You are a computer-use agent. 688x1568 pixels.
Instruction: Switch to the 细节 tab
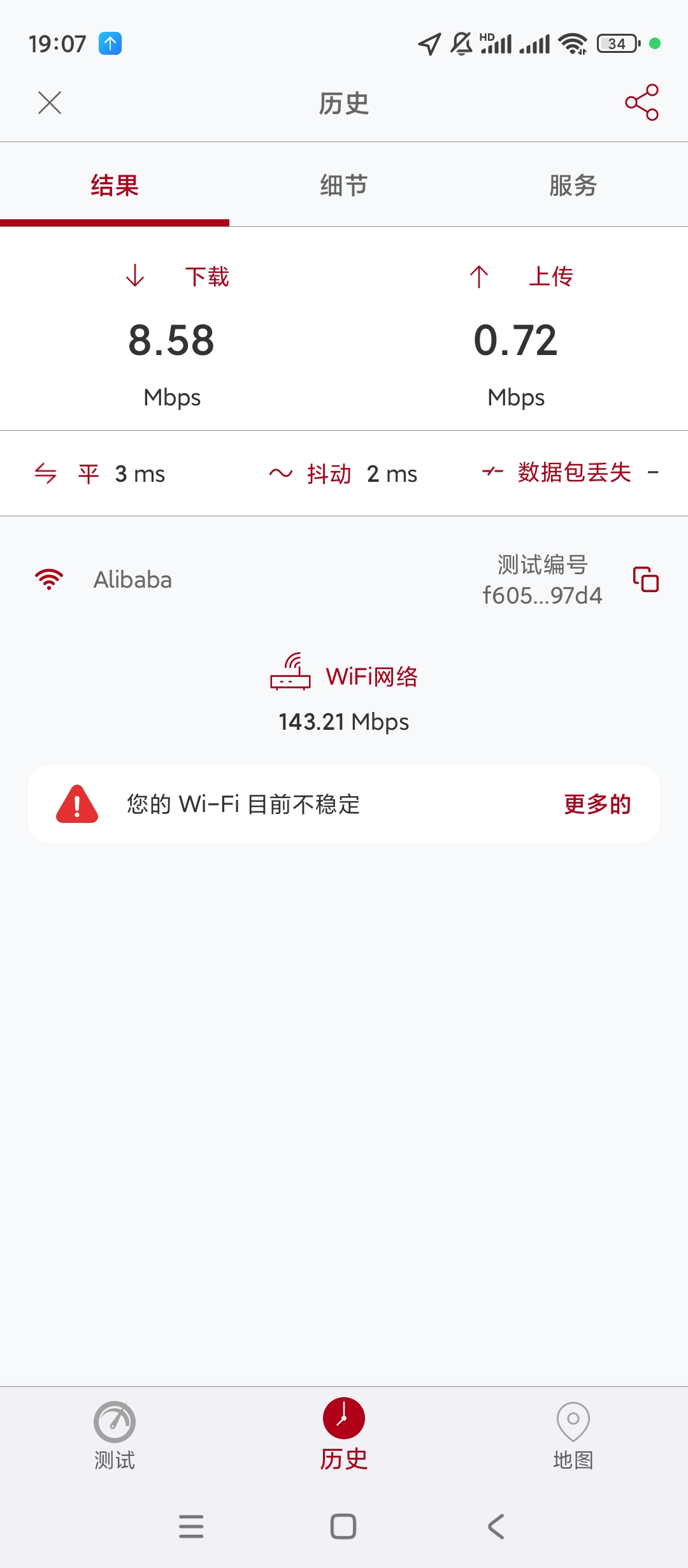click(x=343, y=185)
